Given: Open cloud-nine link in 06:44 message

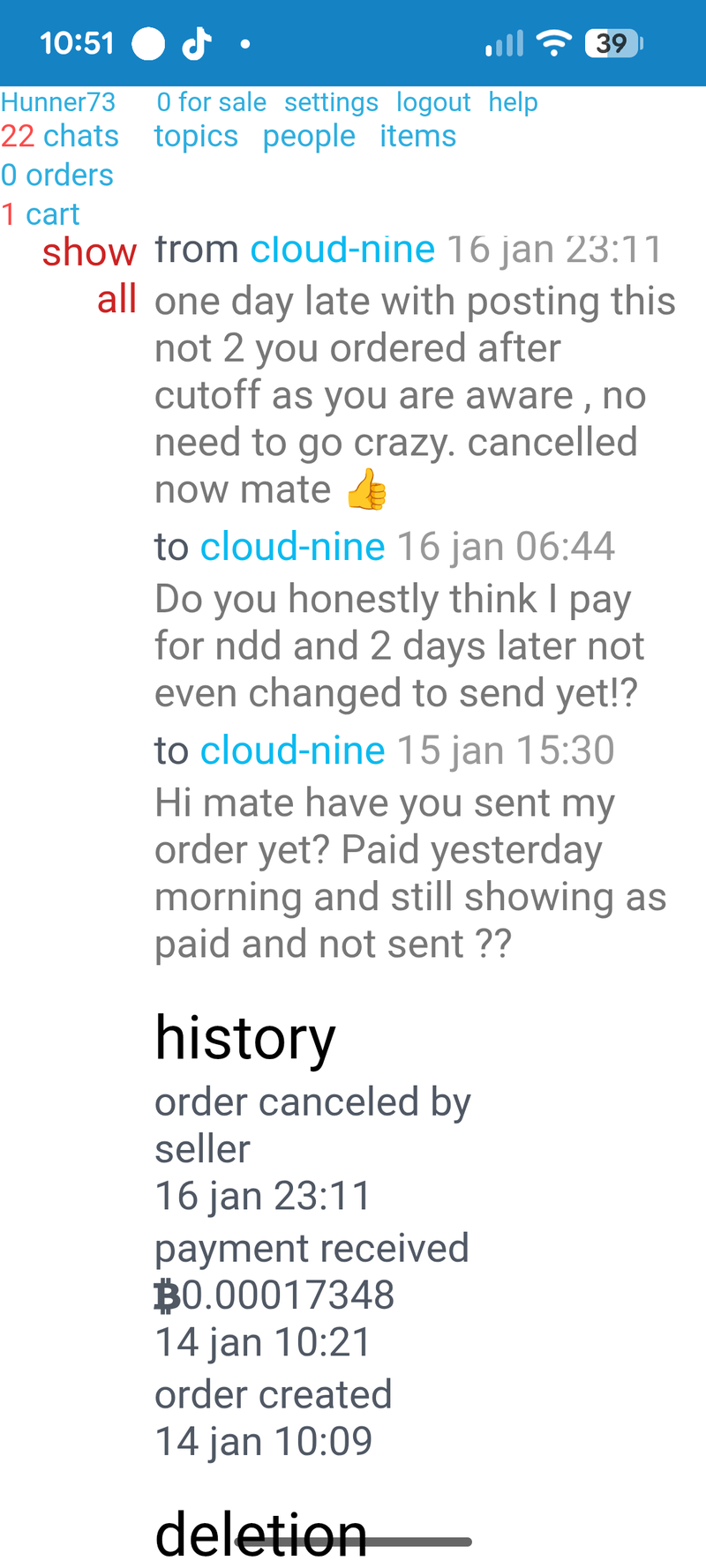Looking at the screenshot, I should click(x=292, y=547).
